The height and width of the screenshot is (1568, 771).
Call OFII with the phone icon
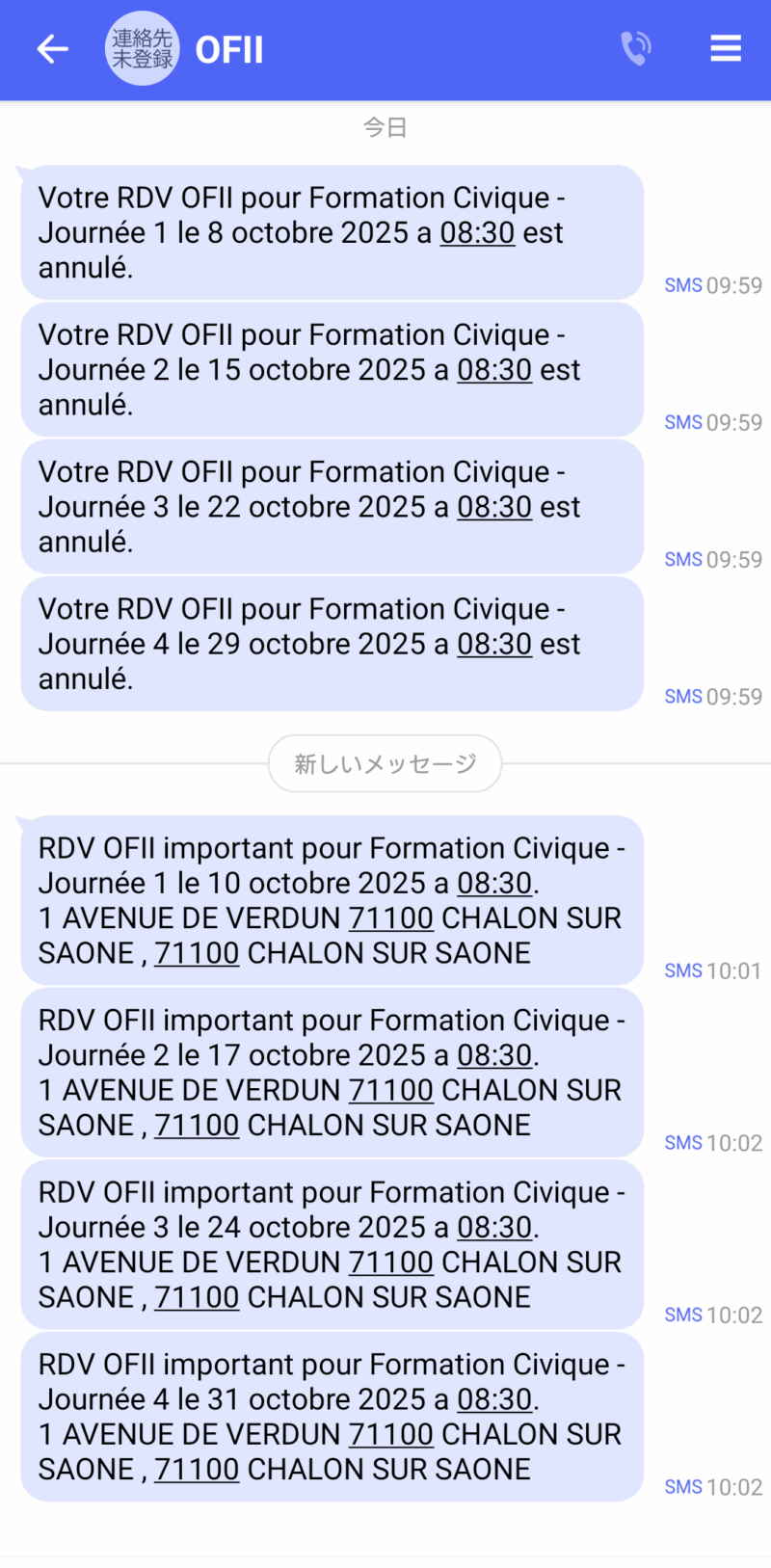[635, 49]
